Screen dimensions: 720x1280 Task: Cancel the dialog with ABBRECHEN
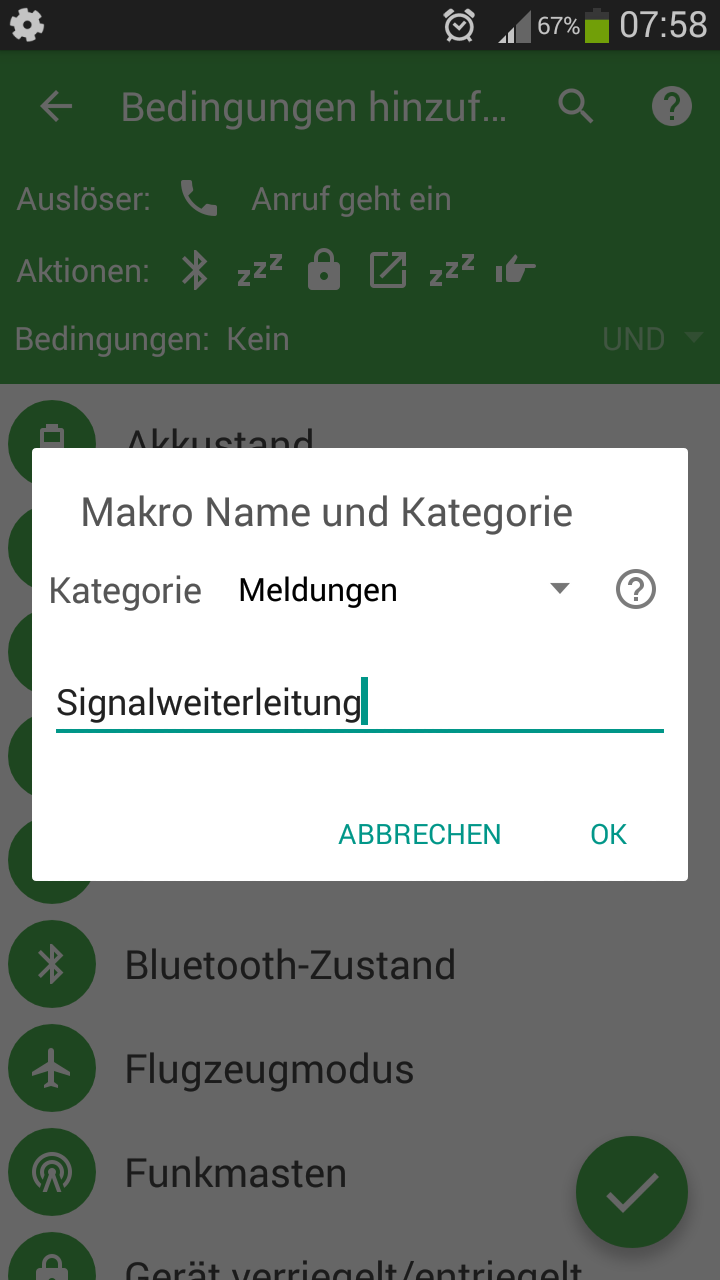419,834
